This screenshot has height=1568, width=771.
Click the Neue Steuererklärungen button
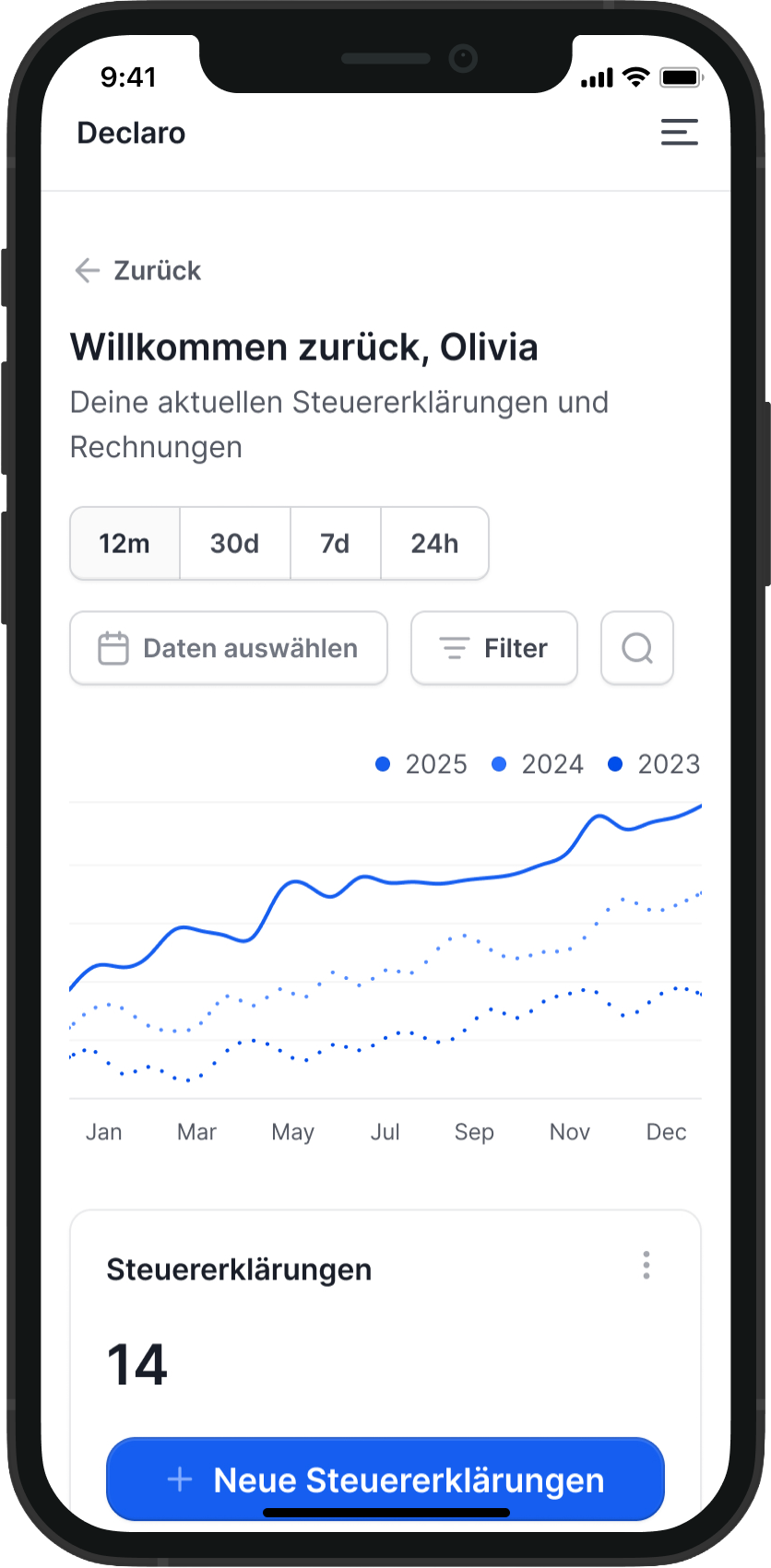(385, 1480)
